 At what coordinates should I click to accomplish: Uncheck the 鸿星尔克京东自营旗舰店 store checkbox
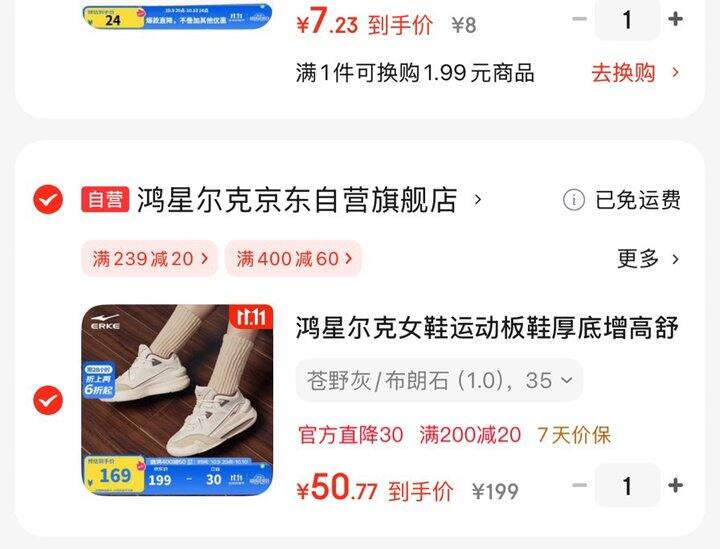click(48, 200)
